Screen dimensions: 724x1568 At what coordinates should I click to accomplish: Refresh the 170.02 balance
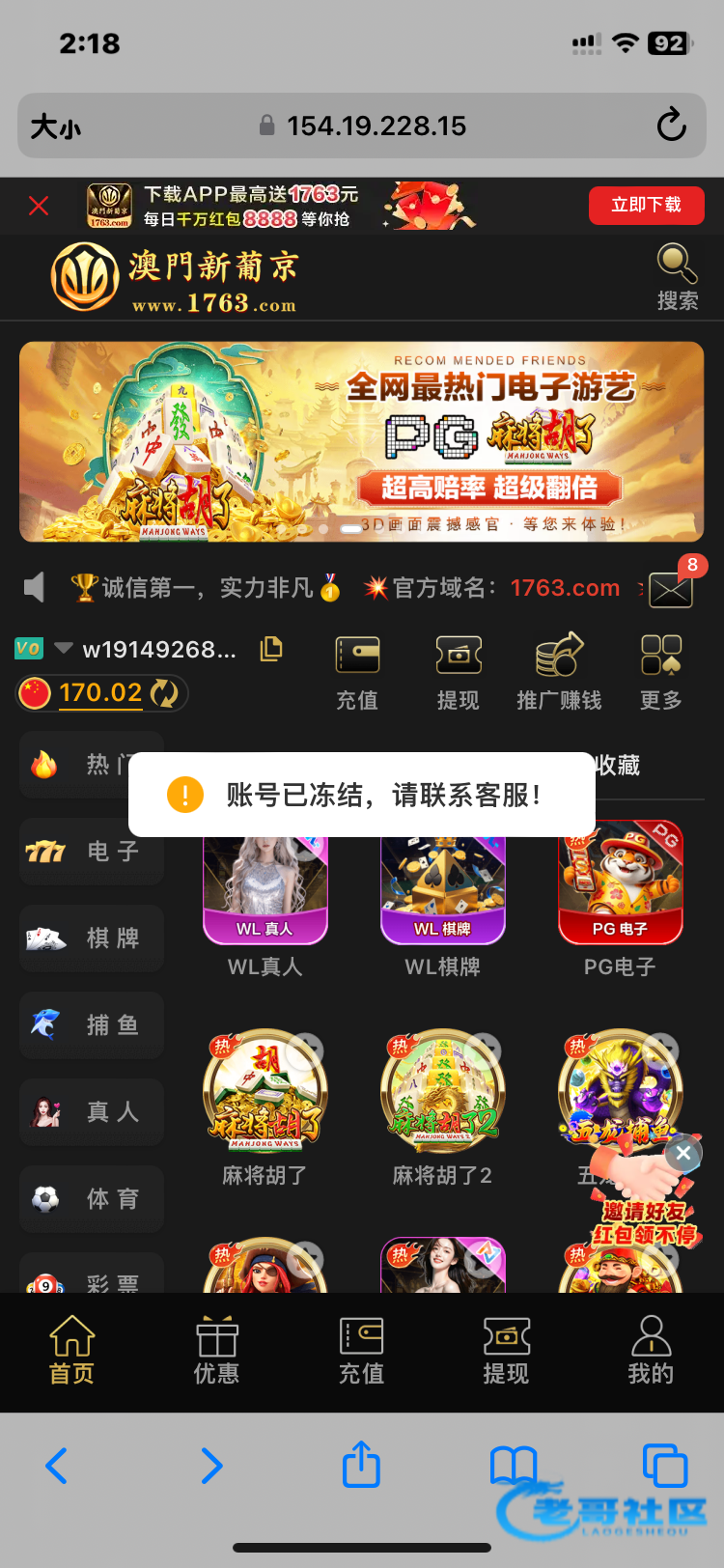tap(165, 693)
